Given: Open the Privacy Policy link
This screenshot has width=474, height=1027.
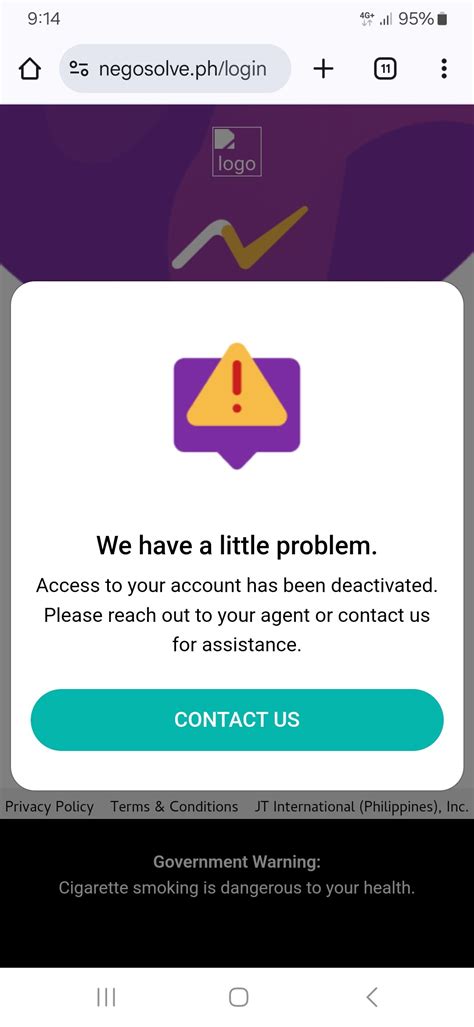Looking at the screenshot, I should coord(49,806).
